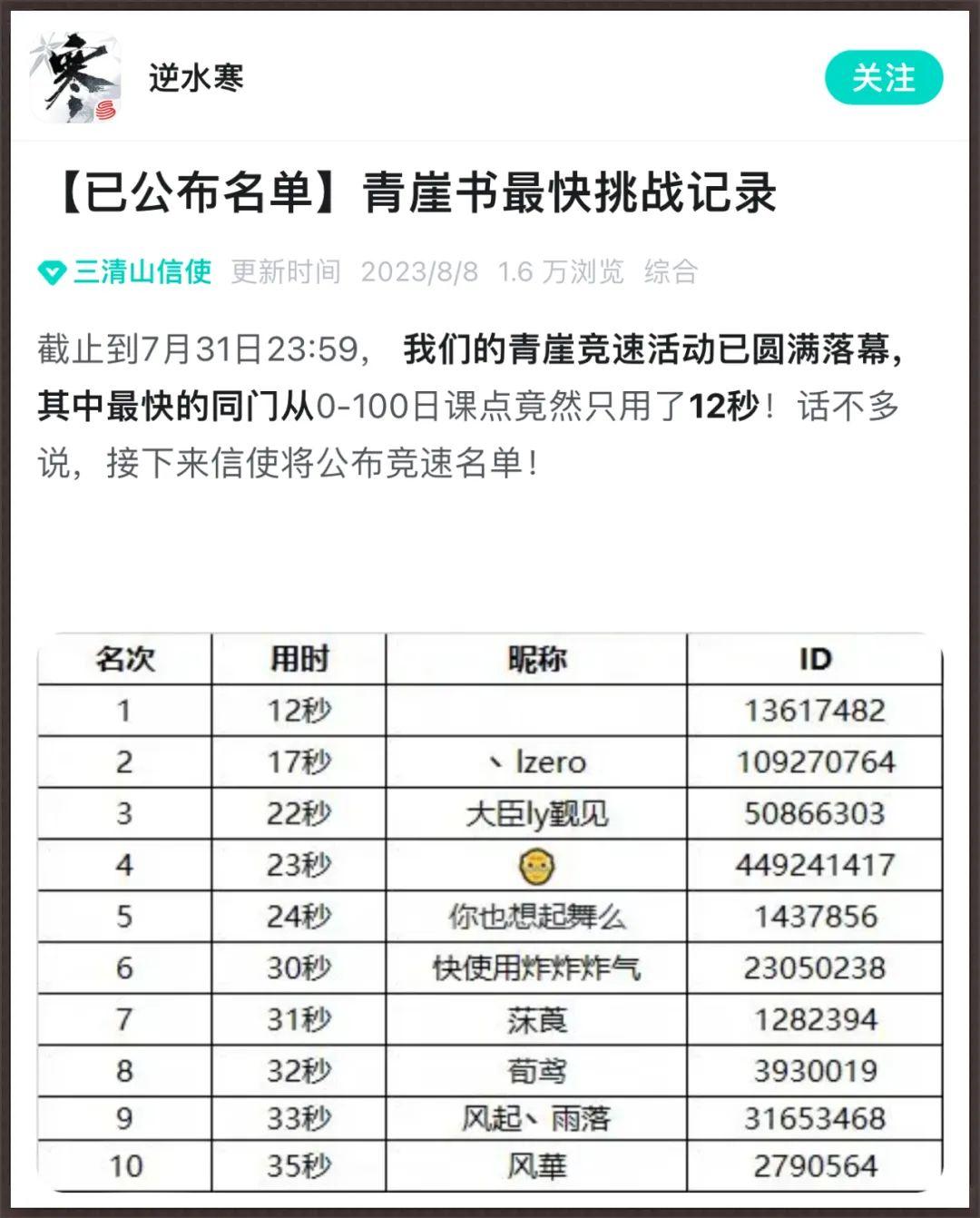Open author 三清山信使's profile
980x1218 pixels.
pyautogui.click(x=142, y=271)
